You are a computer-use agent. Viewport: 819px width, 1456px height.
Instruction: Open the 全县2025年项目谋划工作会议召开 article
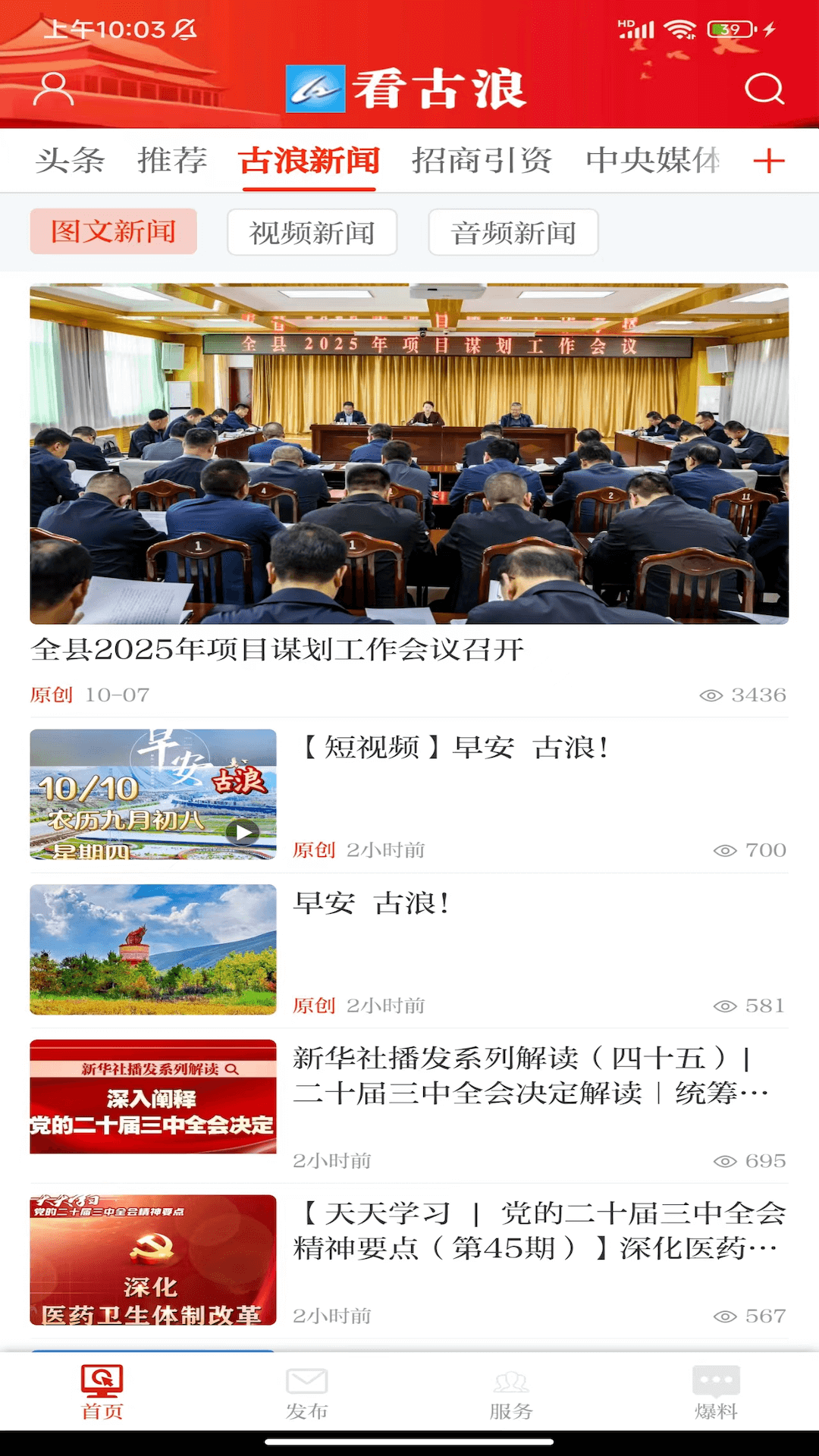[x=278, y=649]
